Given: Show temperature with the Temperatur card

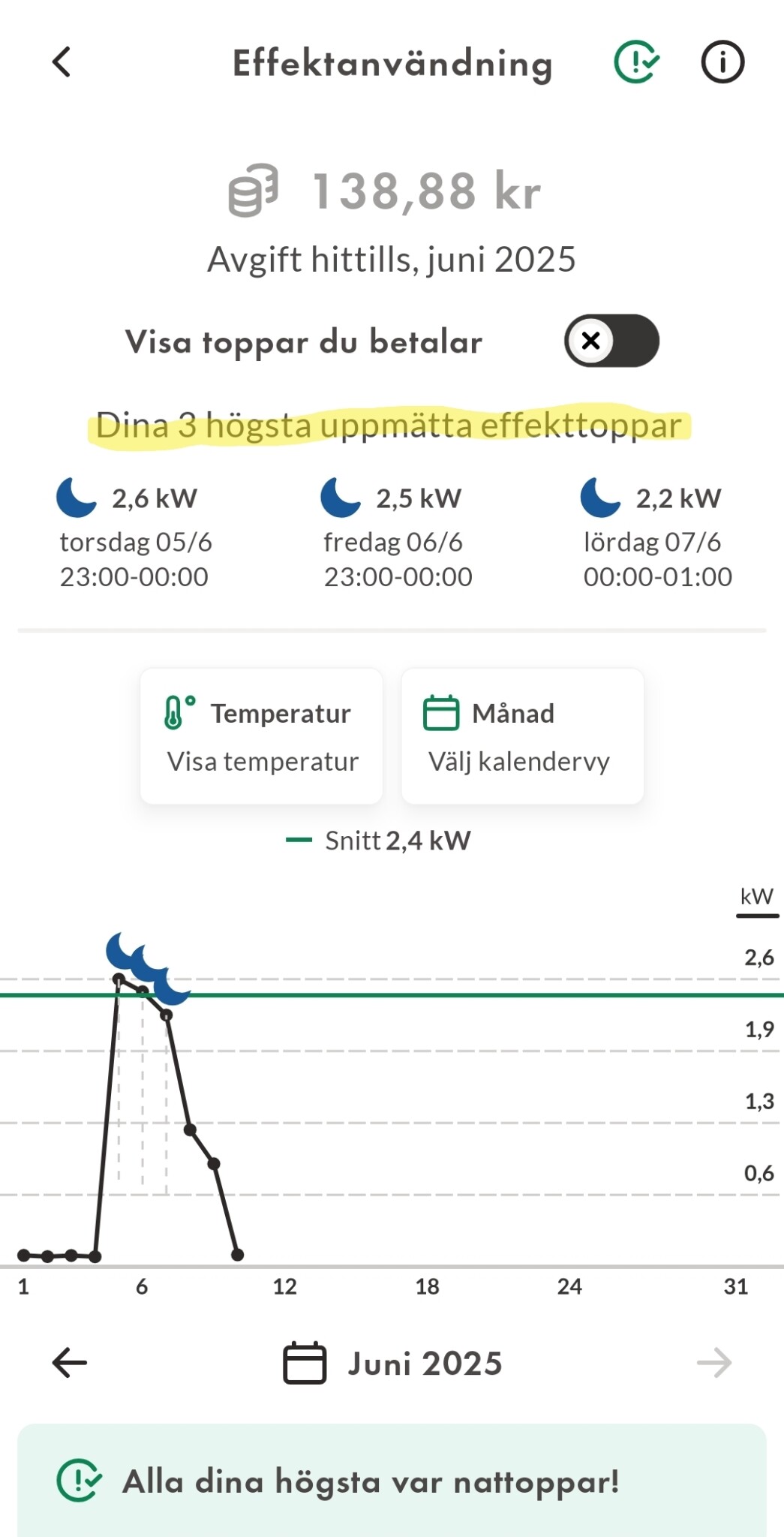Looking at the screenshot, I should (261, 736).
